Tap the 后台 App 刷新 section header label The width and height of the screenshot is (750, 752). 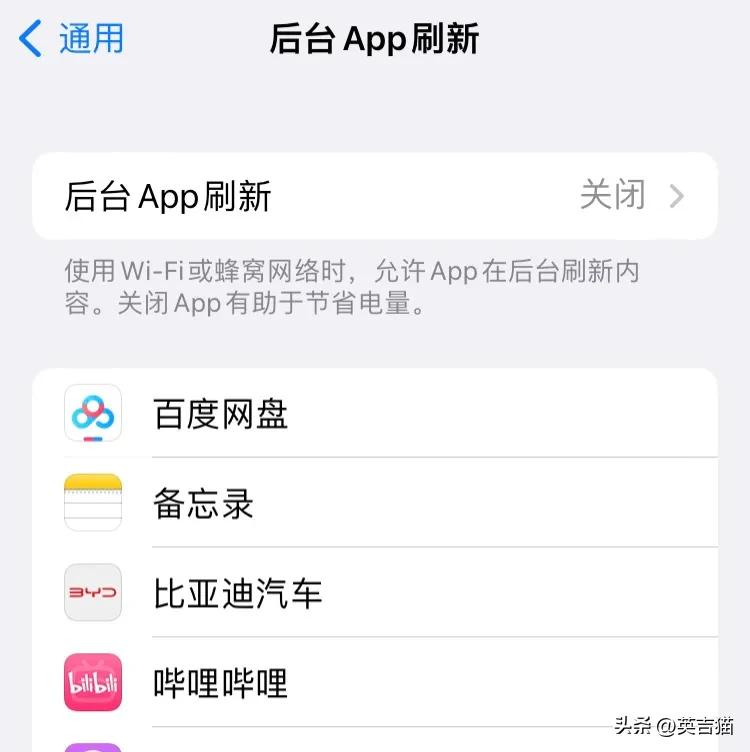coord(166,196)
